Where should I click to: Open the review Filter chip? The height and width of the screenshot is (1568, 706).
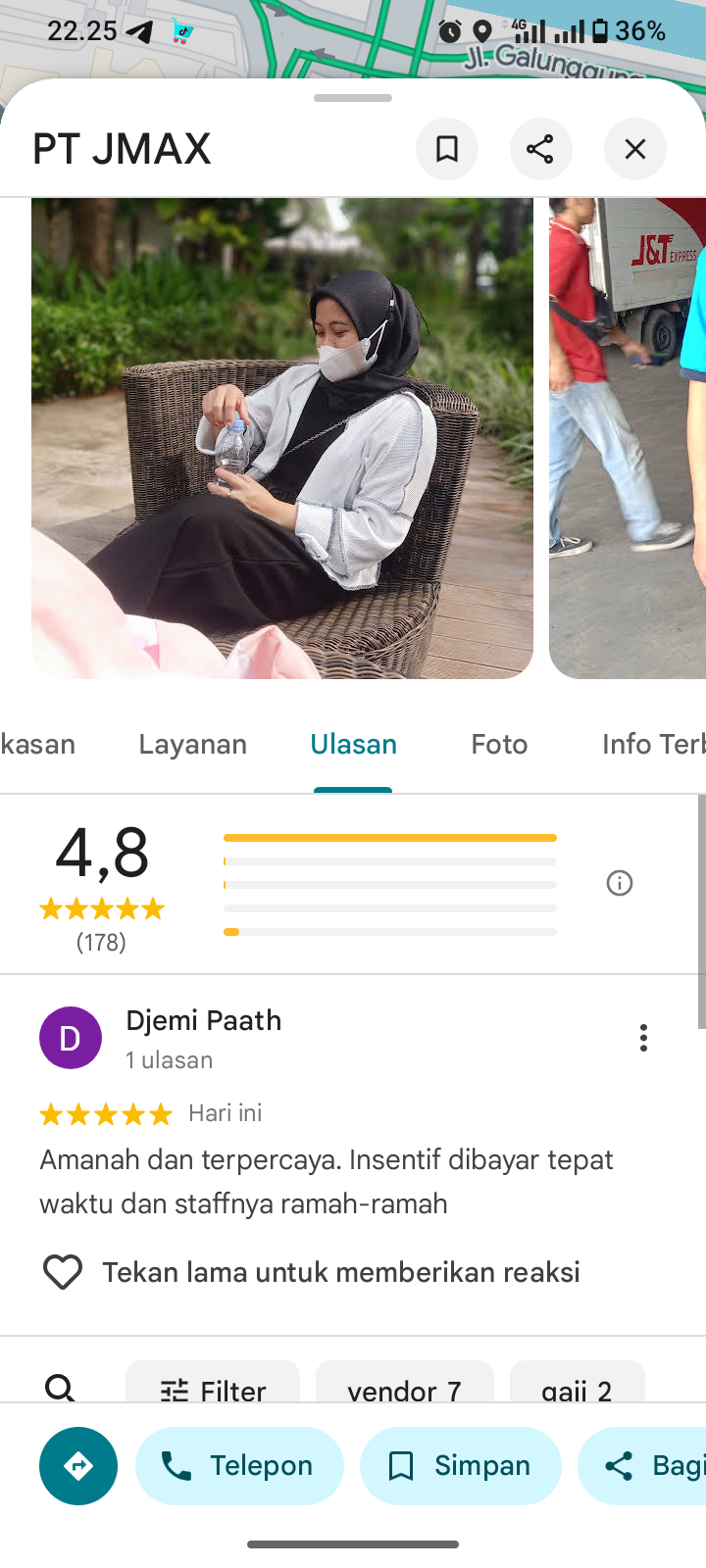pos(213,1387)
